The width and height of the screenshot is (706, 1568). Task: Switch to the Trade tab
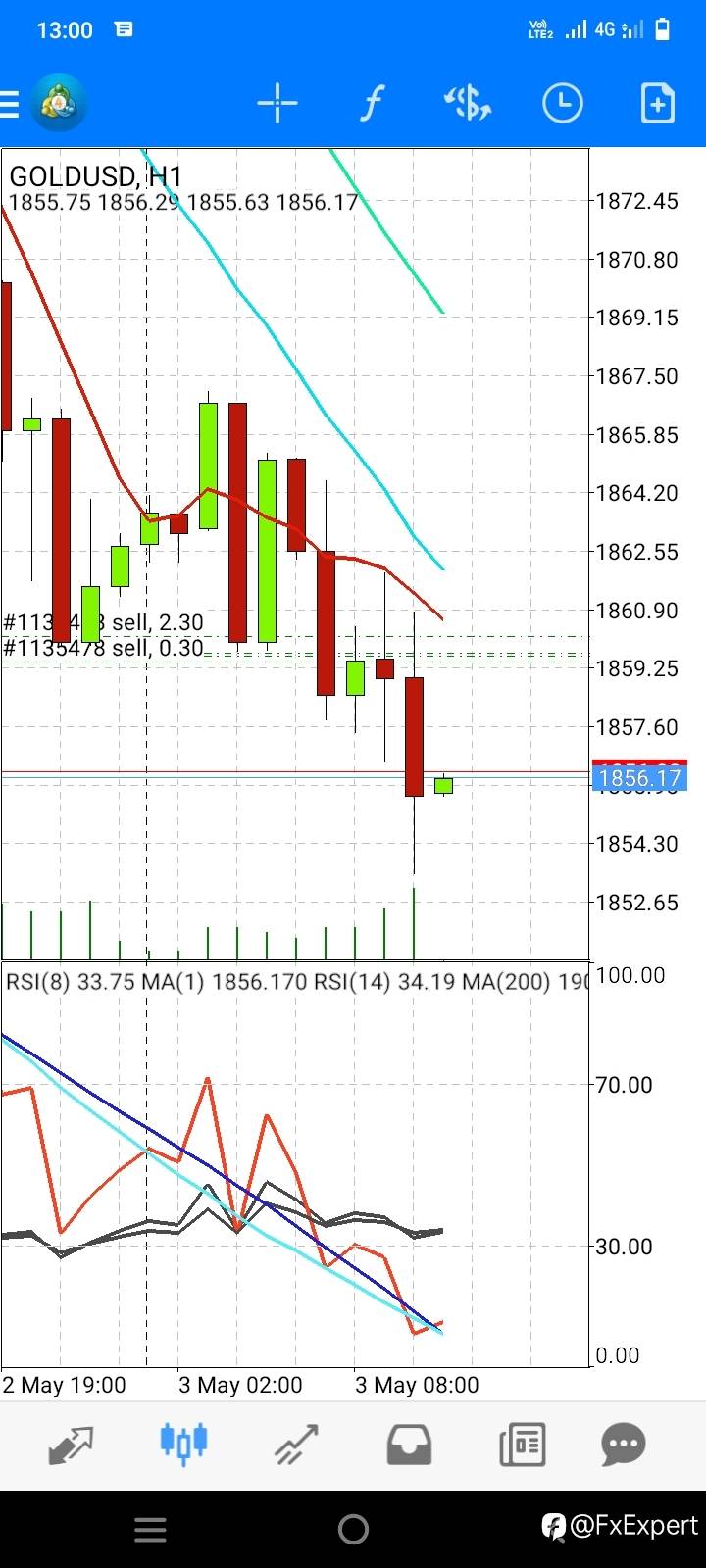pyautogui.click(x=296, y=1444)
